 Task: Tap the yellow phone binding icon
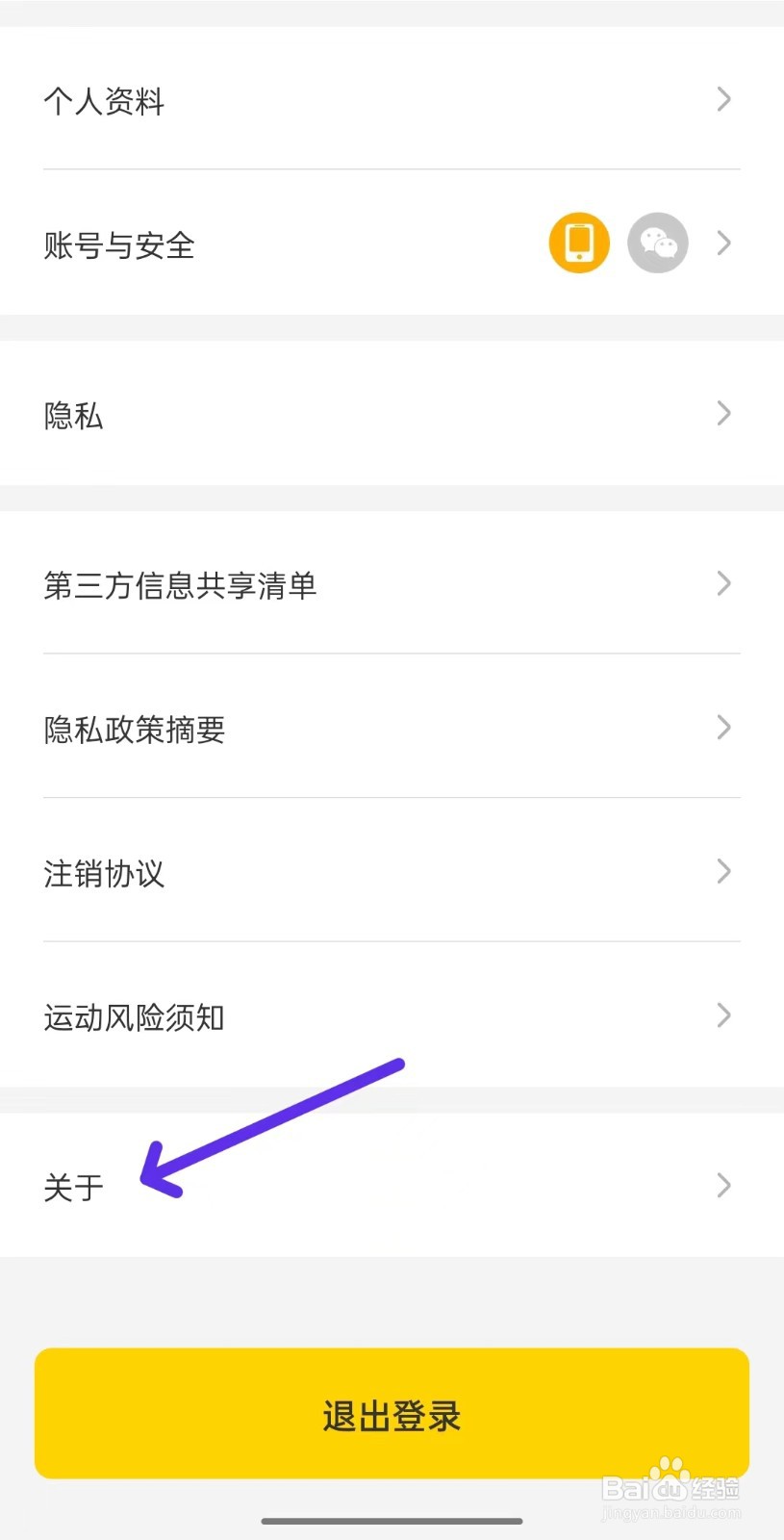(x=578, y=244)
